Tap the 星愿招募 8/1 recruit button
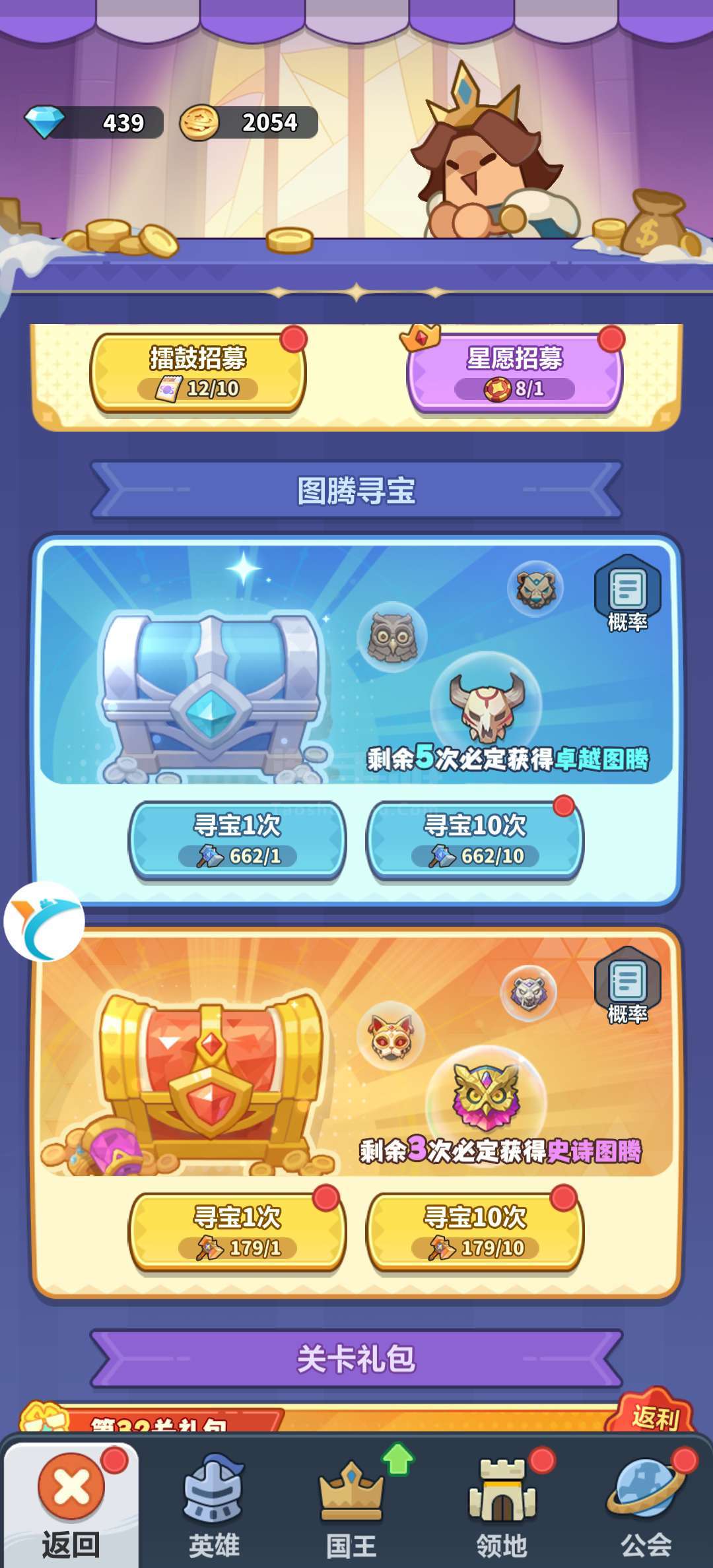713x1568 pixels. 515,374
